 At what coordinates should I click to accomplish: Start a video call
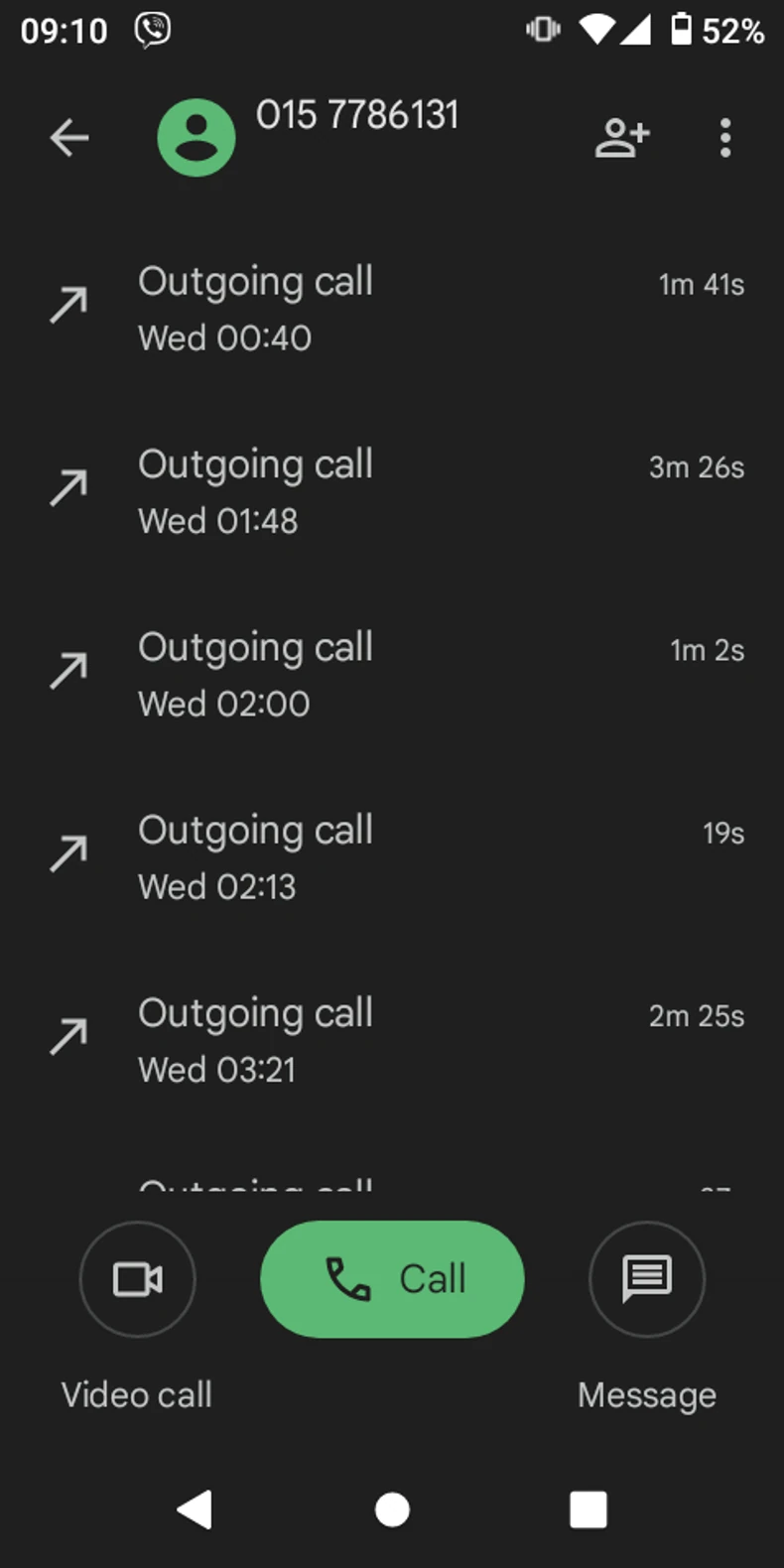point(138,1279)
